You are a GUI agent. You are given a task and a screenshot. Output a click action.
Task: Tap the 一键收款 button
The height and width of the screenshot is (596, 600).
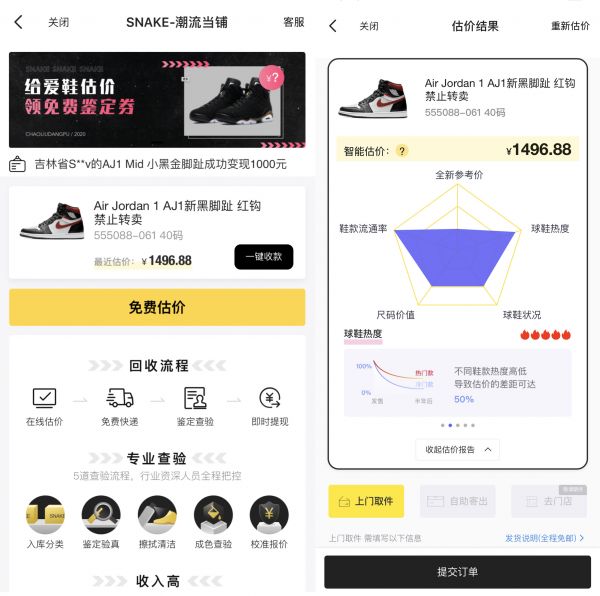coord(264,257)
